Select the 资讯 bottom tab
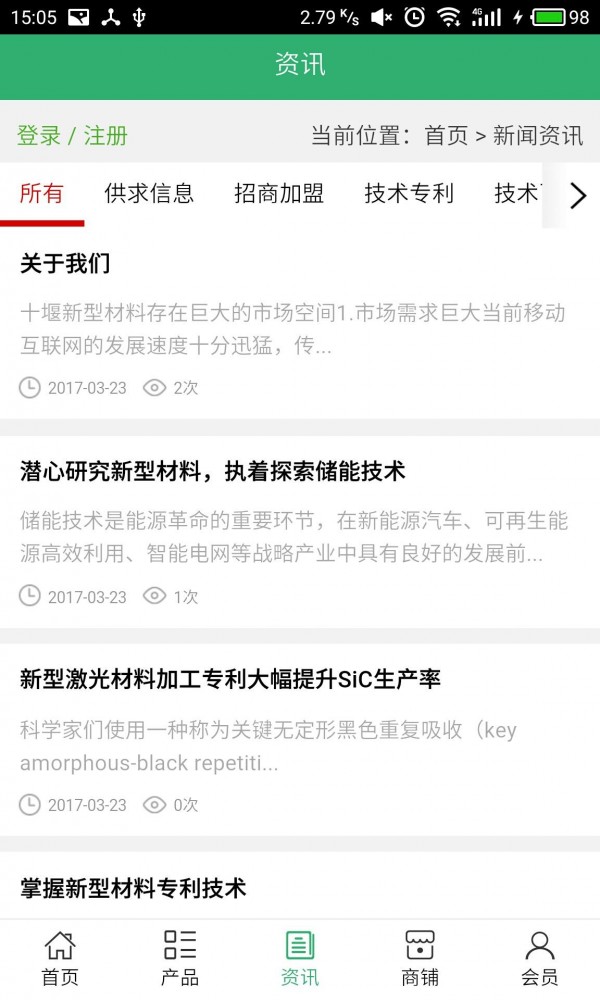The width and height of the screenshot is (600, 1000). [x=300, y=958]
